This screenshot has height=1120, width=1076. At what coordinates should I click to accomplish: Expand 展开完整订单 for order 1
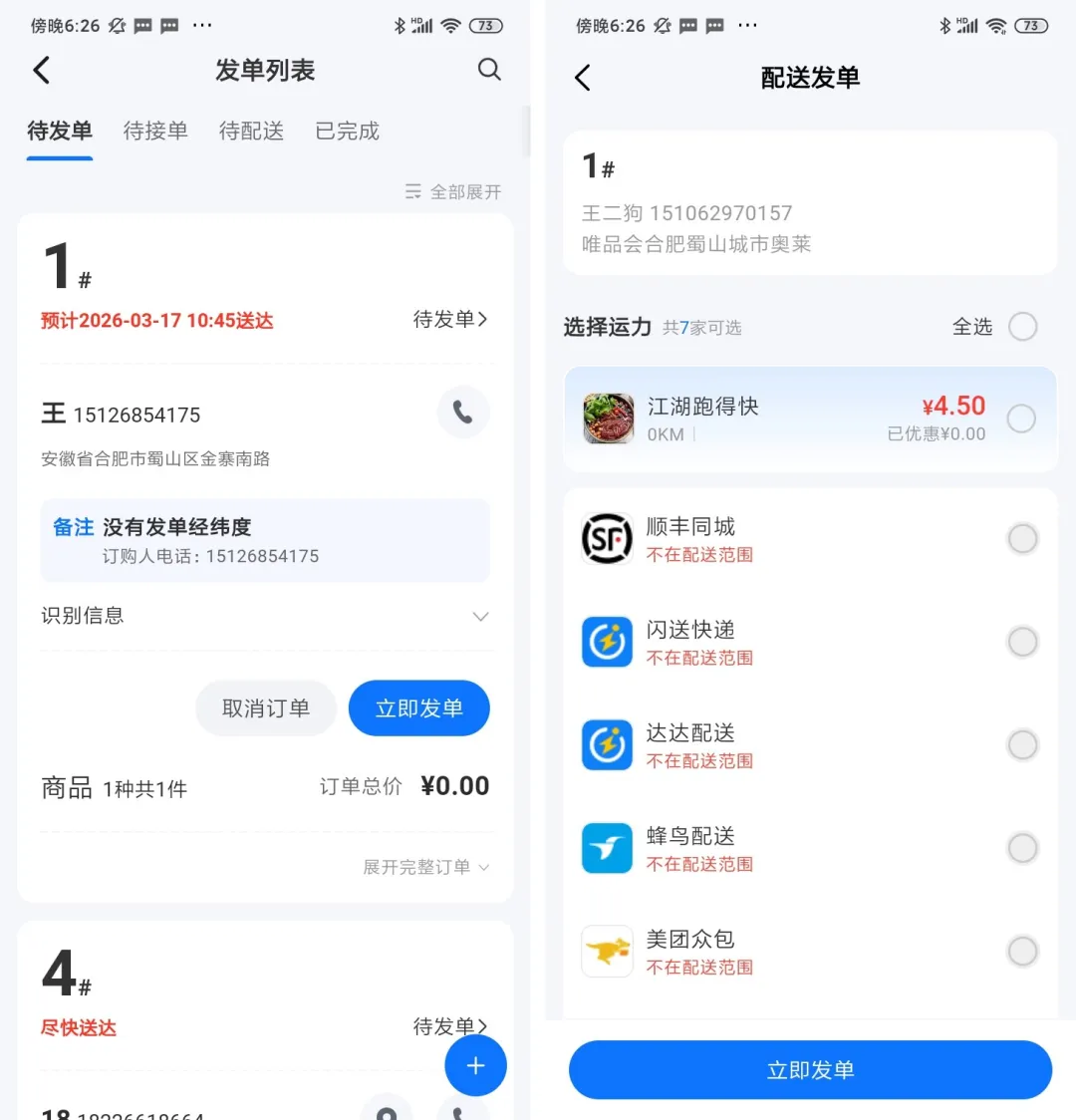pyautogui.click(x=425, y=867)
